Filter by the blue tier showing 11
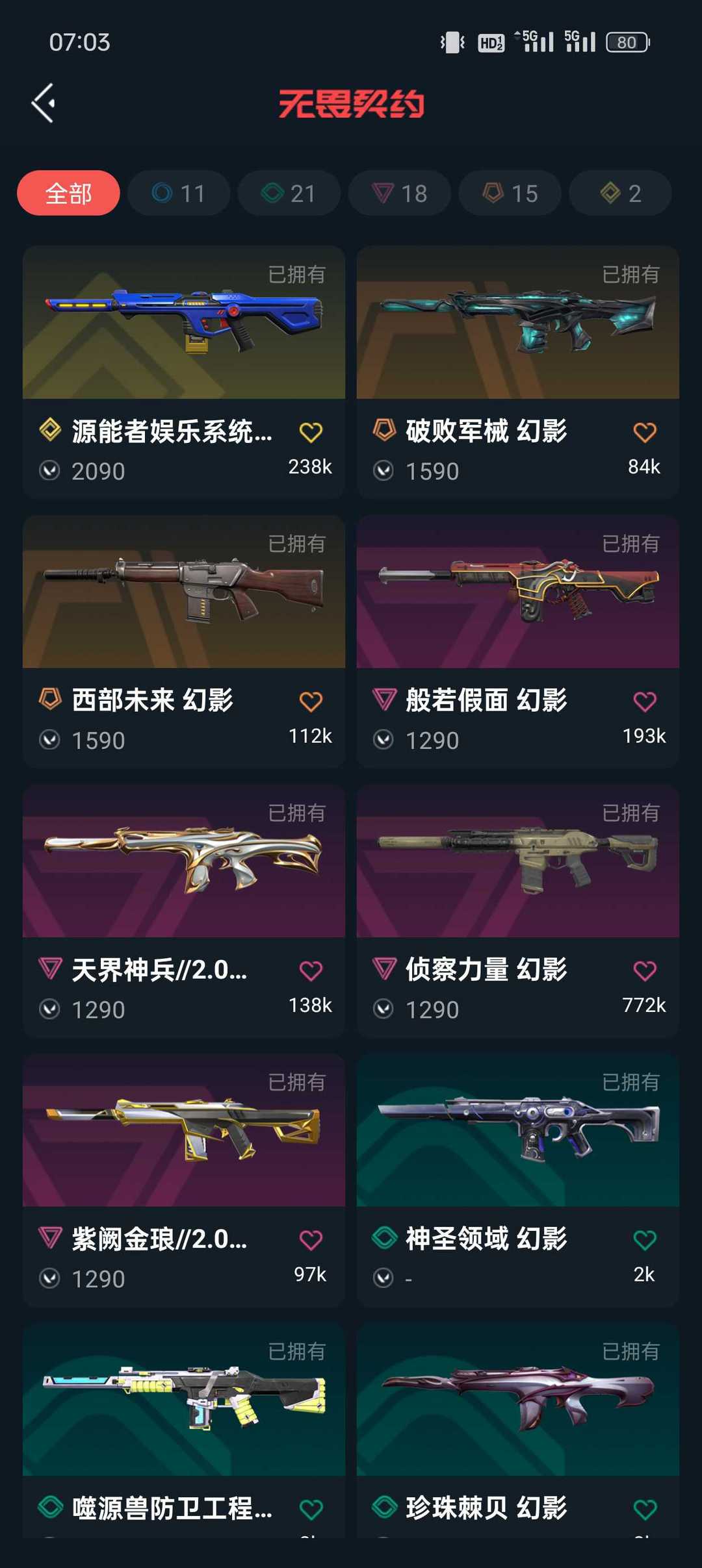Image resolution: width=702 pixels, height=1568 pixels. [x=179, y=193]
